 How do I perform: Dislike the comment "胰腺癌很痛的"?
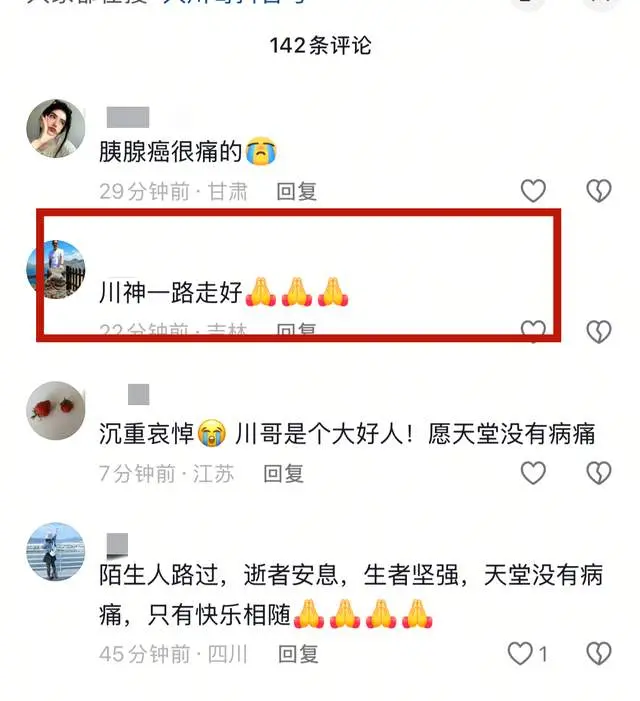[598, 190]
